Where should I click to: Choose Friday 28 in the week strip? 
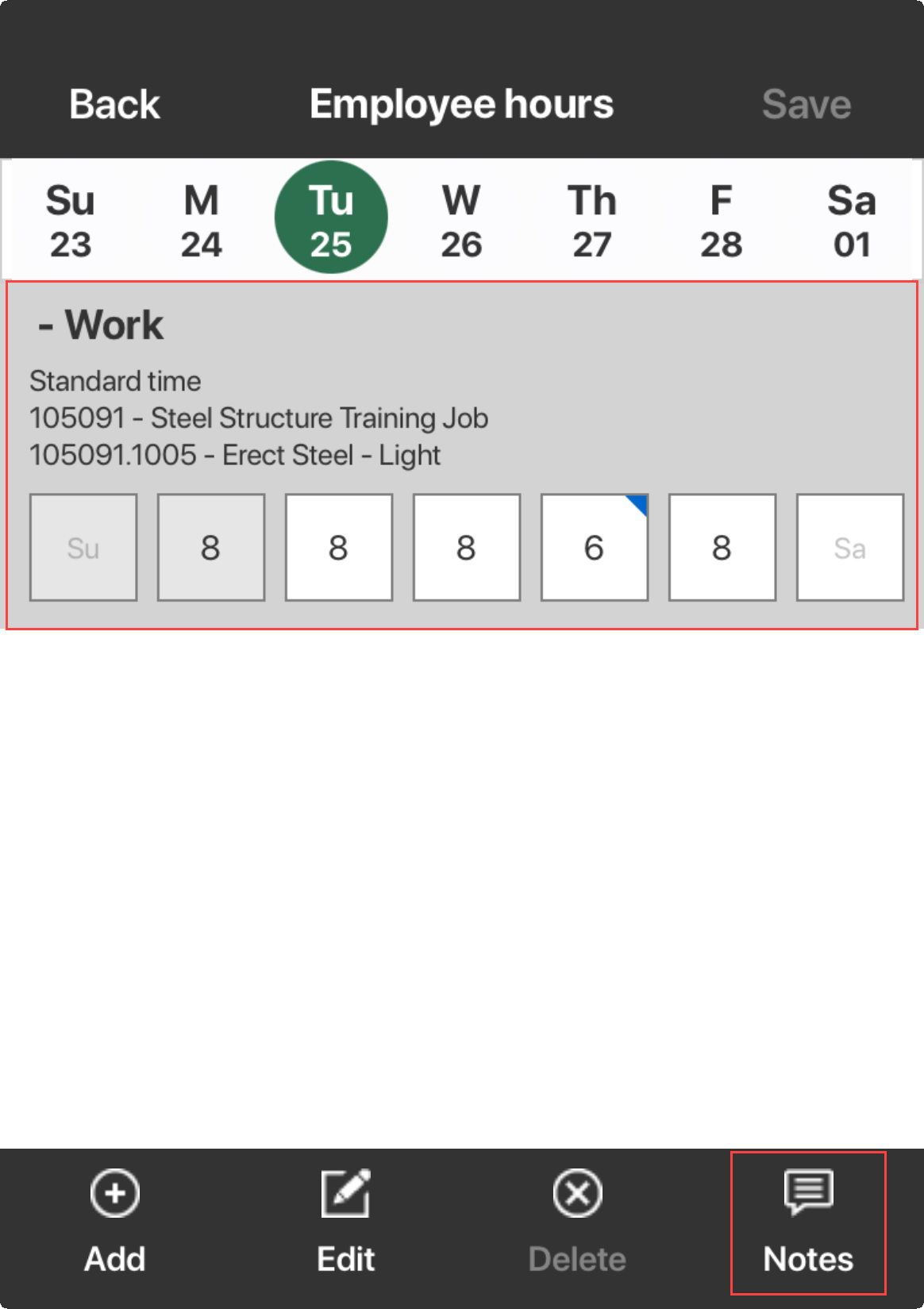coord(721,221)
